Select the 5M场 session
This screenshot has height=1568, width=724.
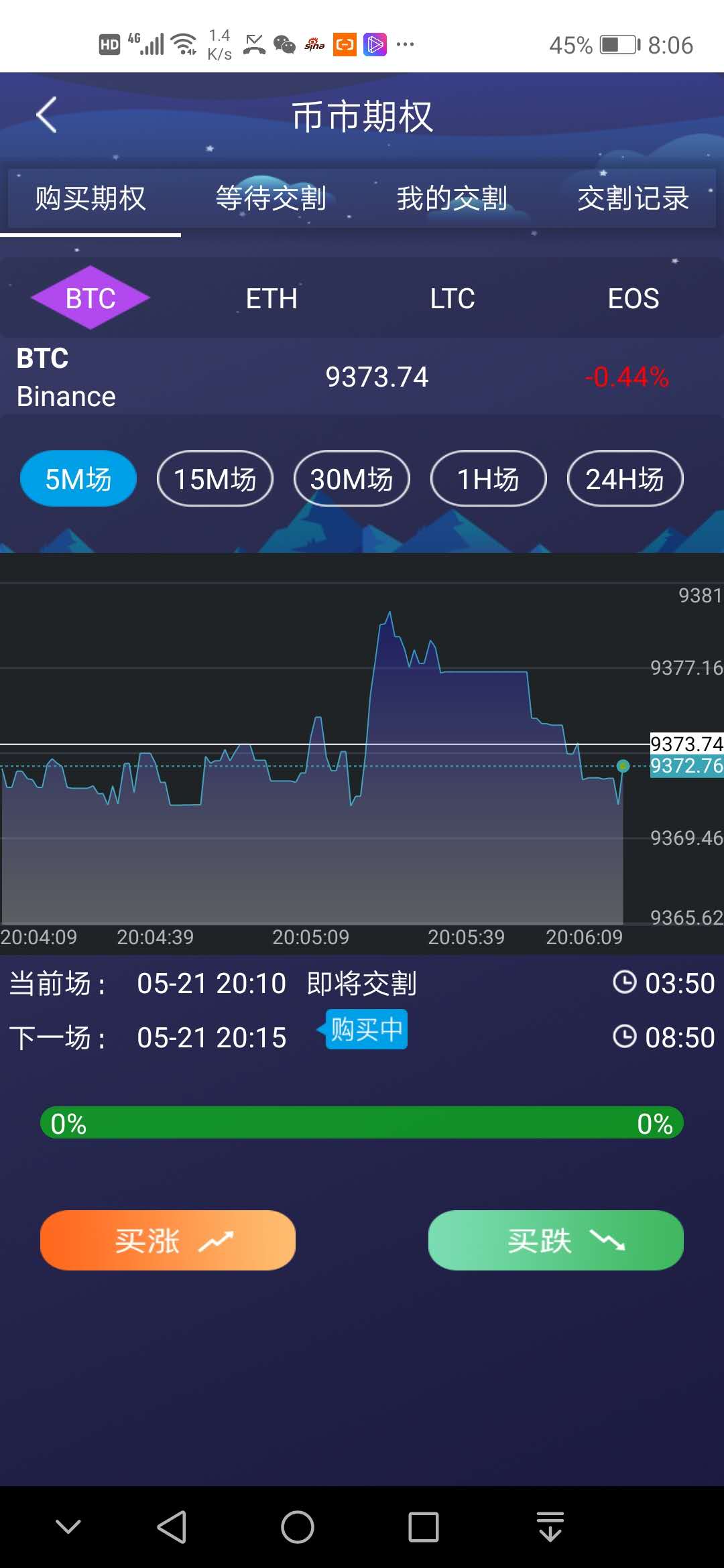78,479
